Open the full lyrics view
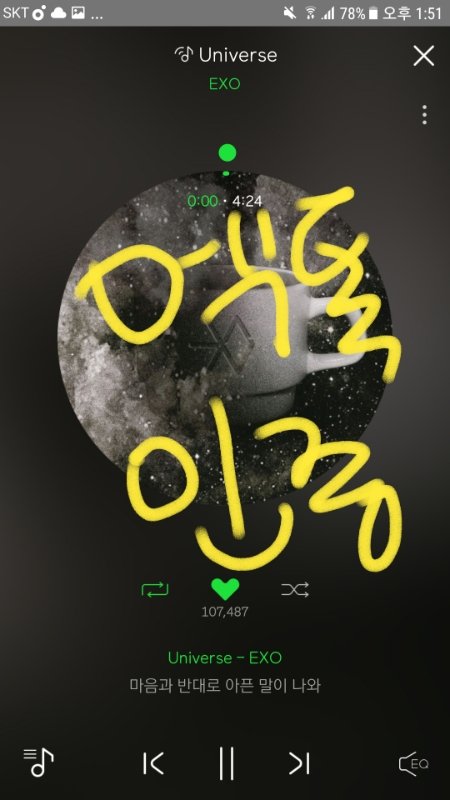 tap(224, 686)
